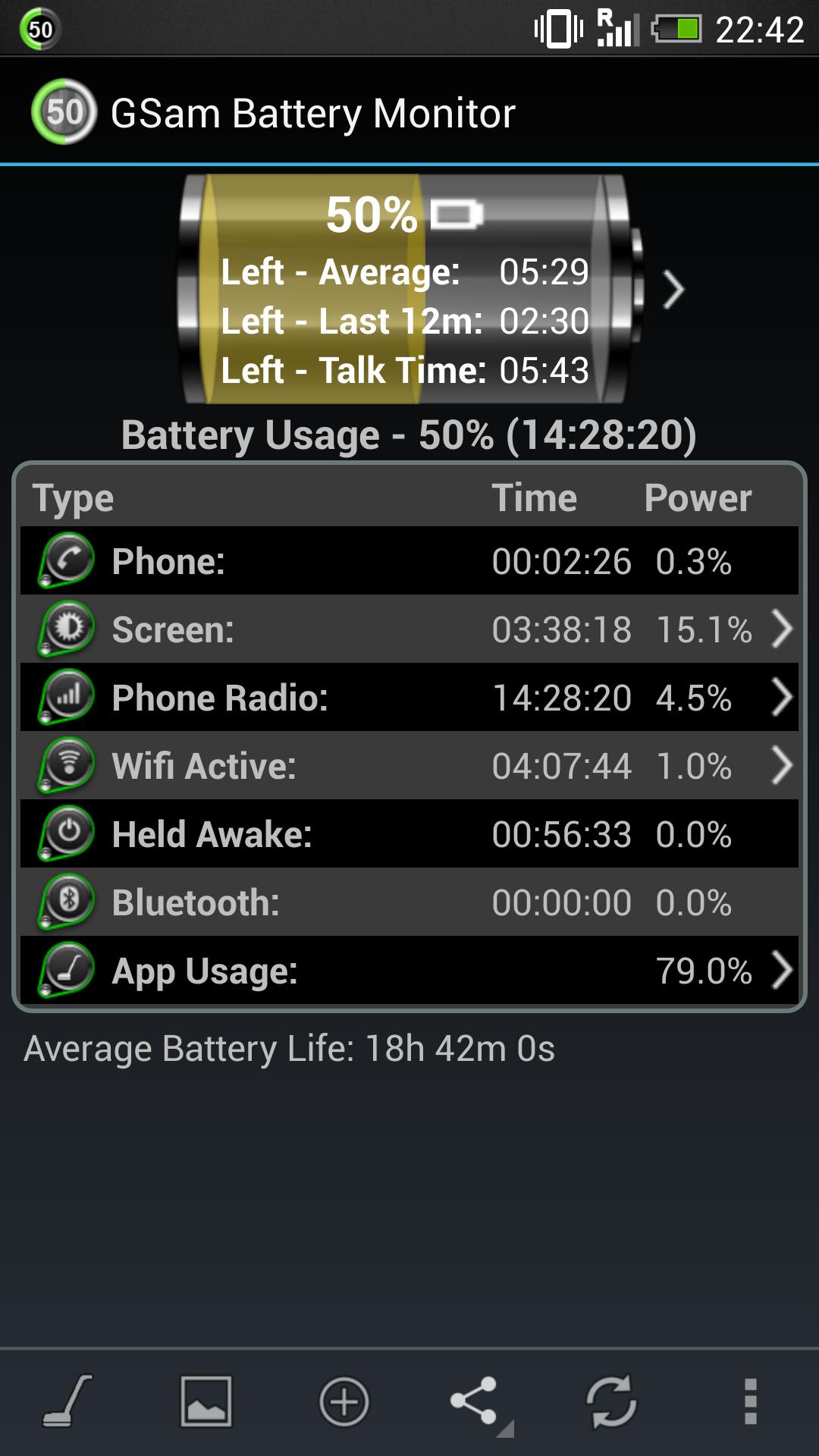The width and height of the screenshot is (819, 1456).
Task: Tap the GSam Battery Monitor app icon
Action: (64, 112)
